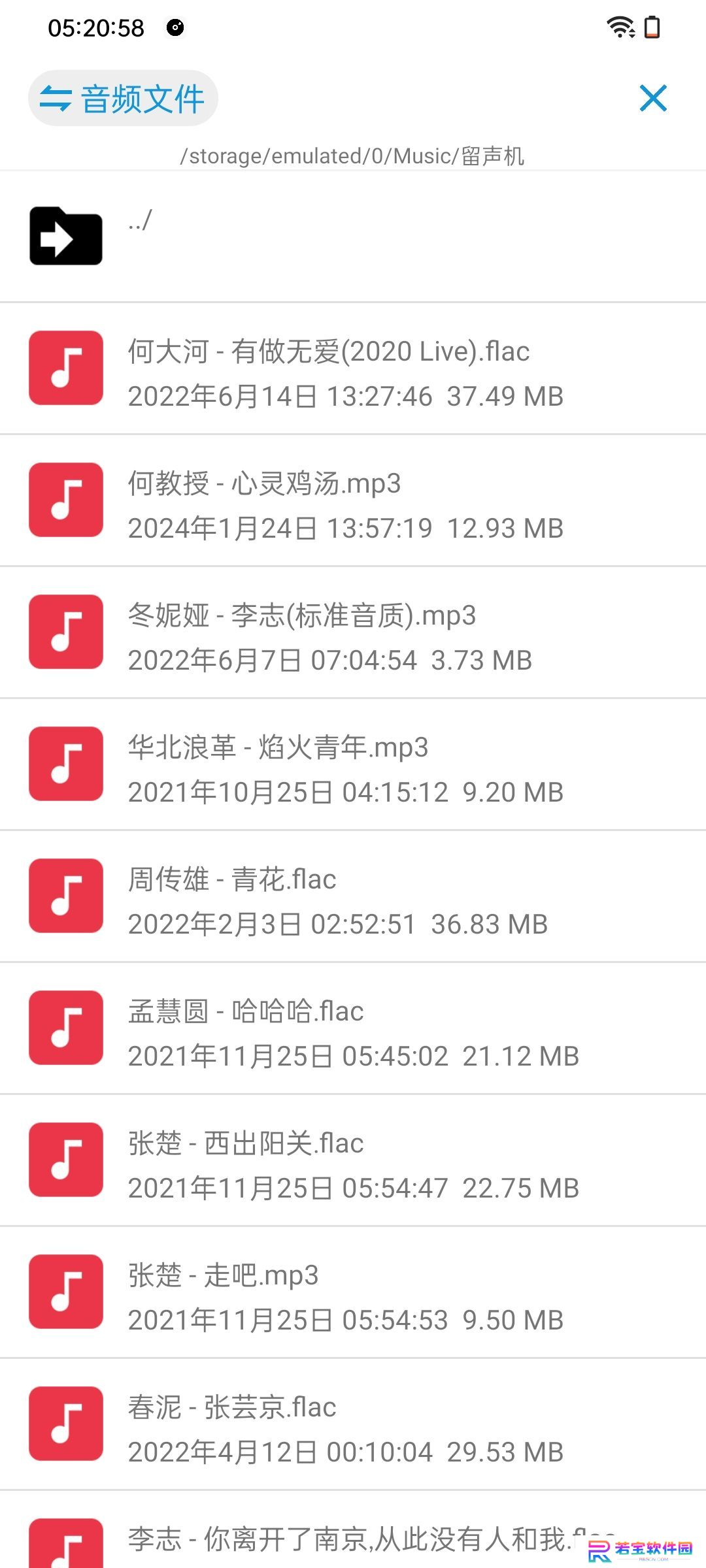Pick 张楚 - 走吧.mp3
706x1568 pixels.
coord(353,1292)
